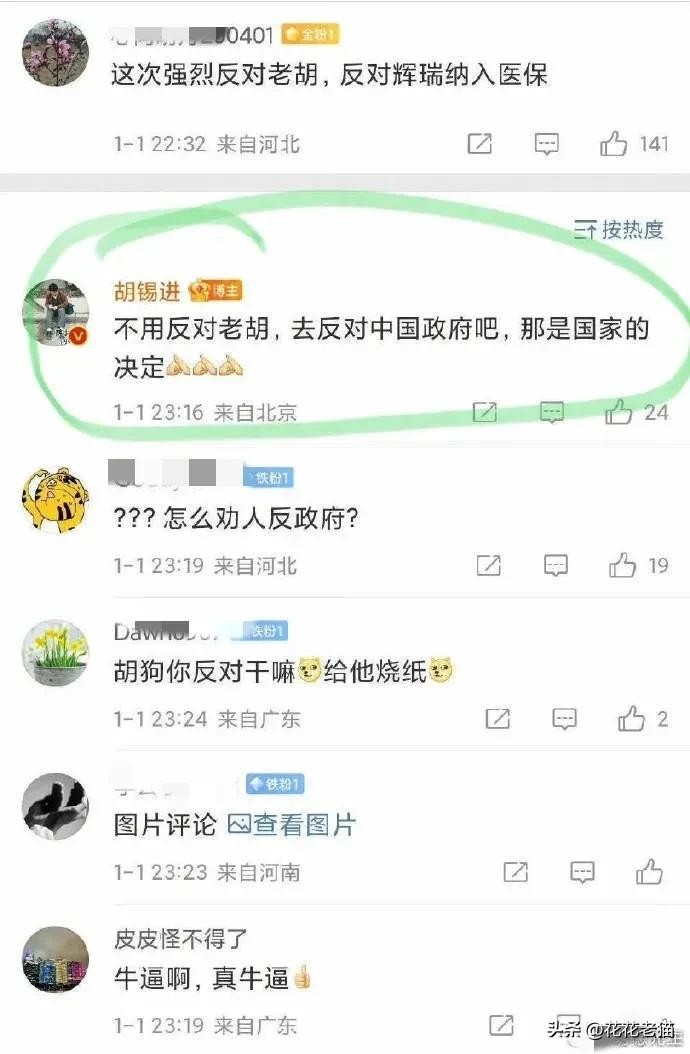Reply to the comment about 反对辉瑞纳入医保
The image size is (690, 1054).
coord(546,144)
